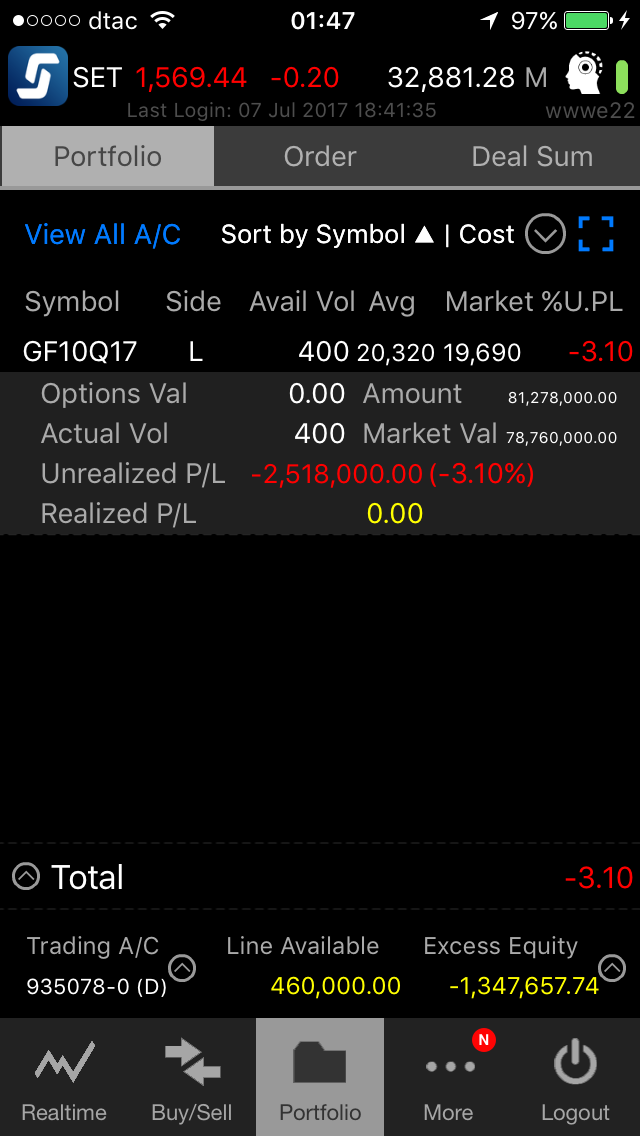Open the sort options dropdown circle
The height and width of the screenshot is (1136, 640).
coord(546,235)
